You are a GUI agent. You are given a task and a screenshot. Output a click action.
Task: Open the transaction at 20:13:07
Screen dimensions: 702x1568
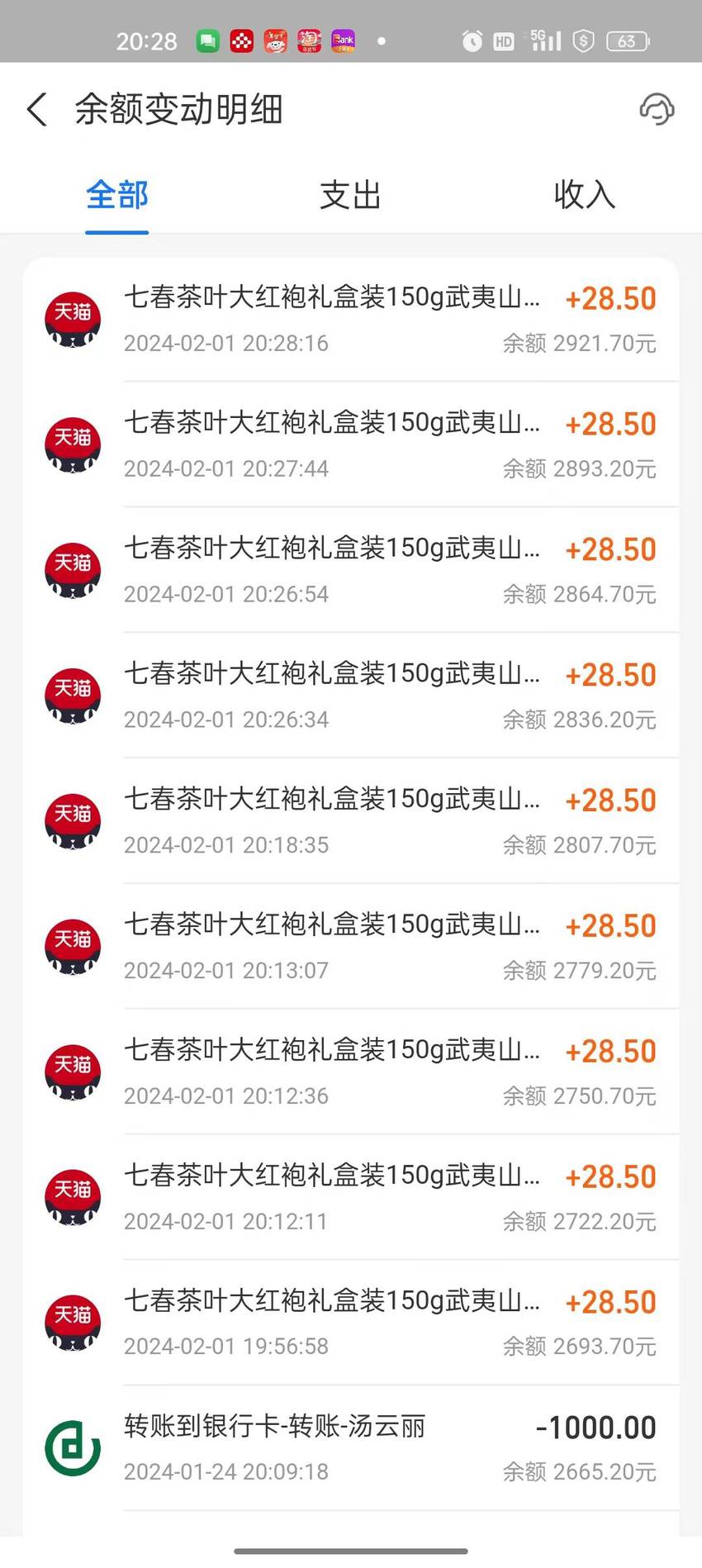point(351,947)
